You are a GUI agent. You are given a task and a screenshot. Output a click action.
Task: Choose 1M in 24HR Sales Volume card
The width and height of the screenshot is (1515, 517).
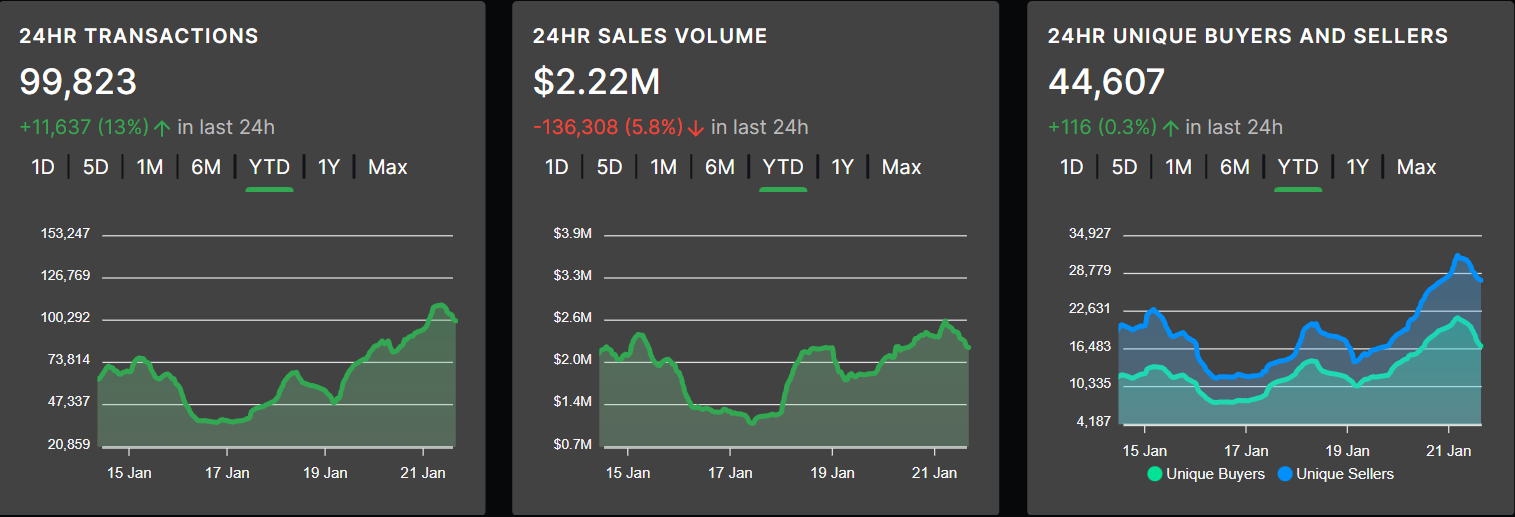(664, 167)
